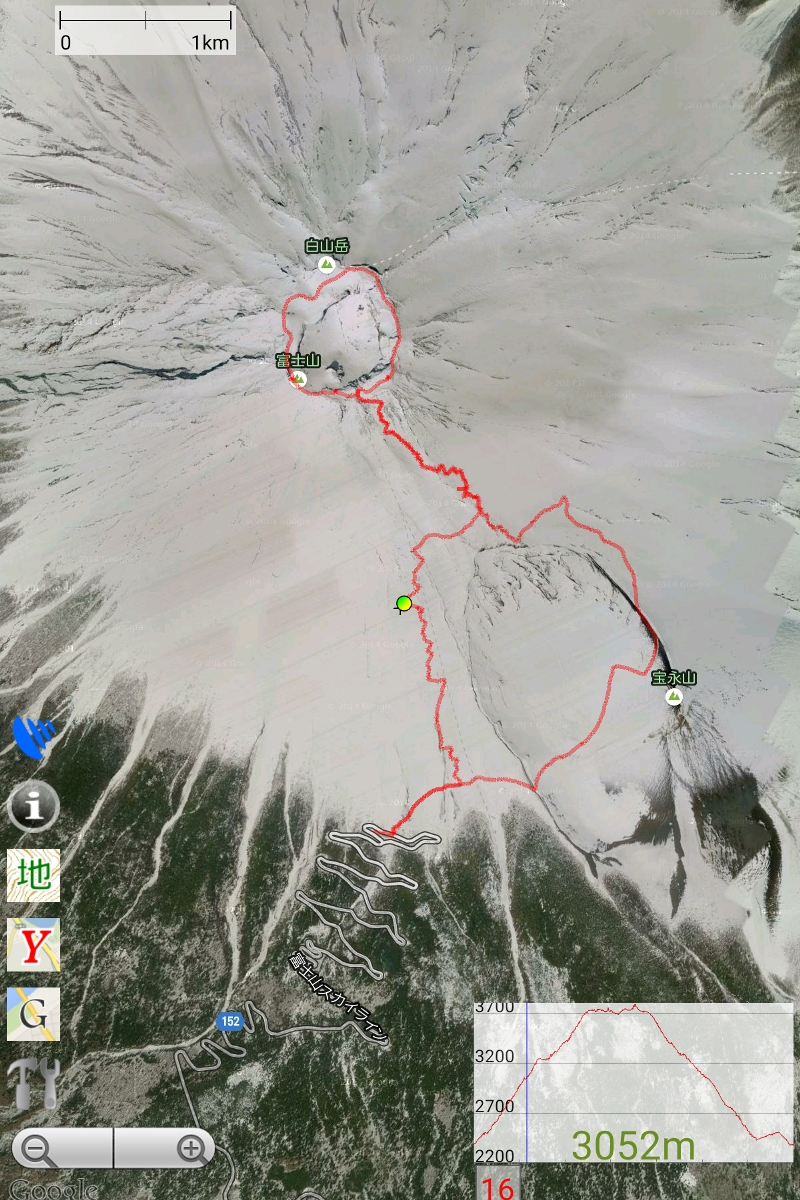Select the 白山岳 peak marker
The height and width of the screenshot is (1200, 800).
(x=326, y=264)
